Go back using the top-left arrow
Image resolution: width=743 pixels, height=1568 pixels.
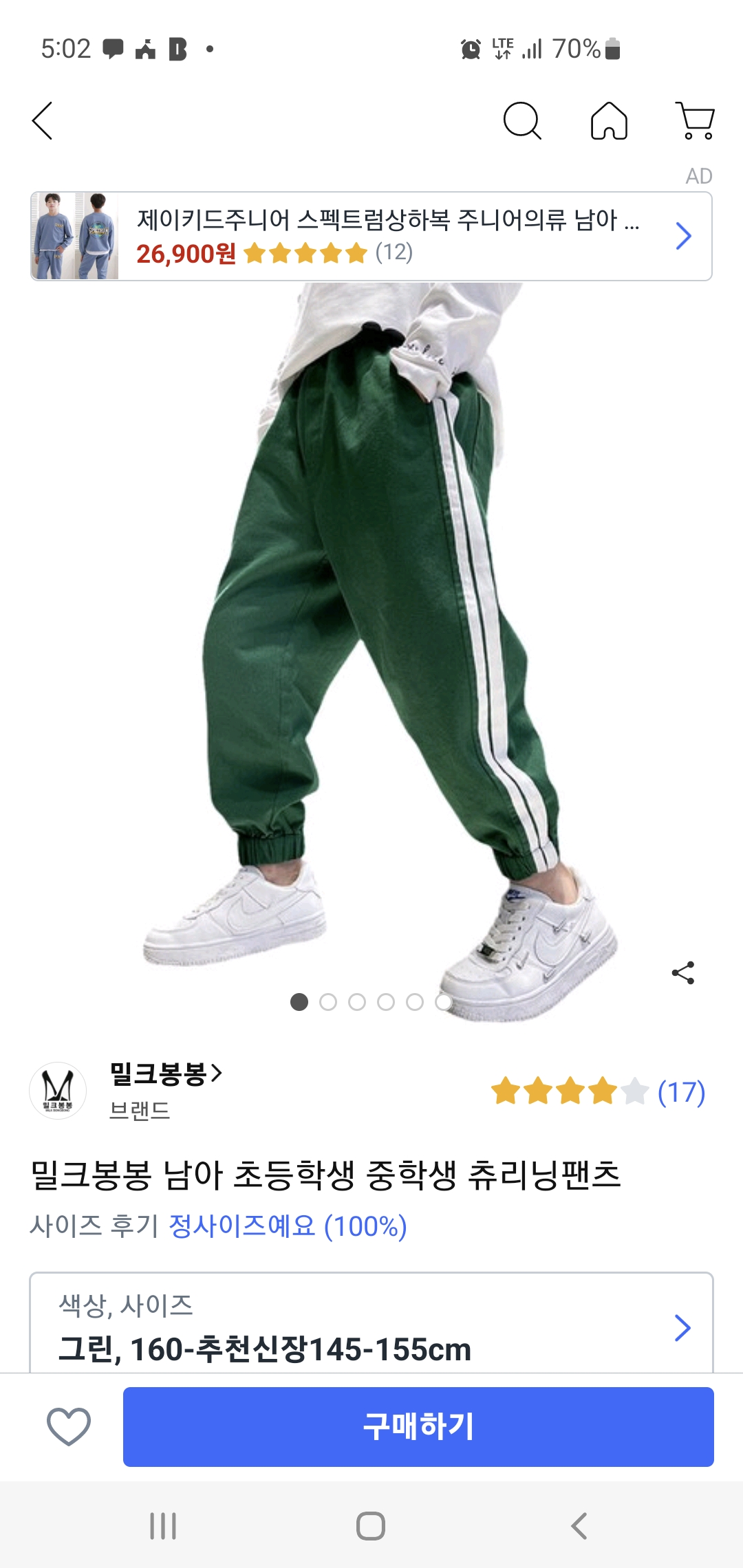coord(43,121)
